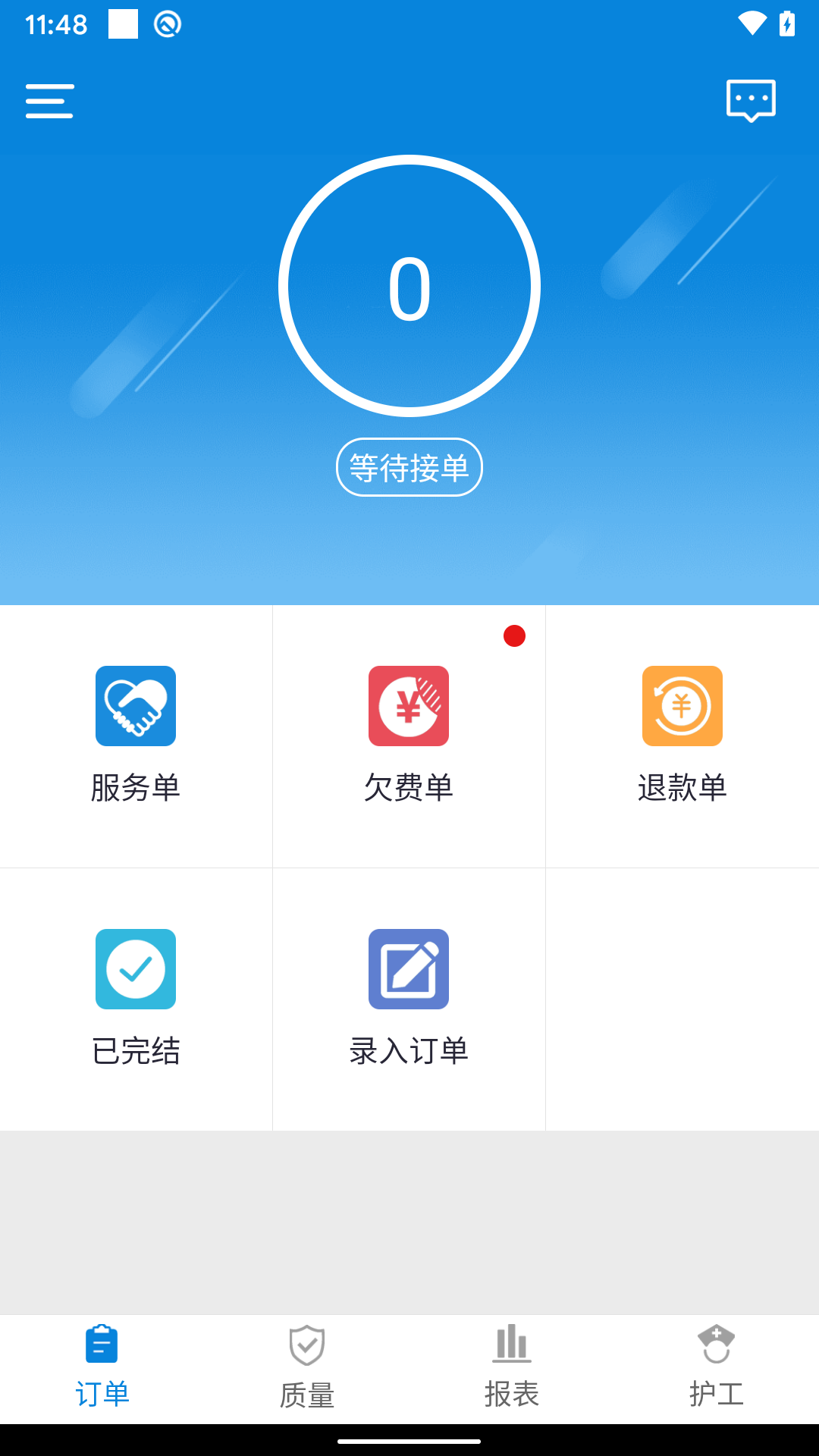819x1456 pixels.
Task: Tap the 录入订单 label text
Action: 409,1051
